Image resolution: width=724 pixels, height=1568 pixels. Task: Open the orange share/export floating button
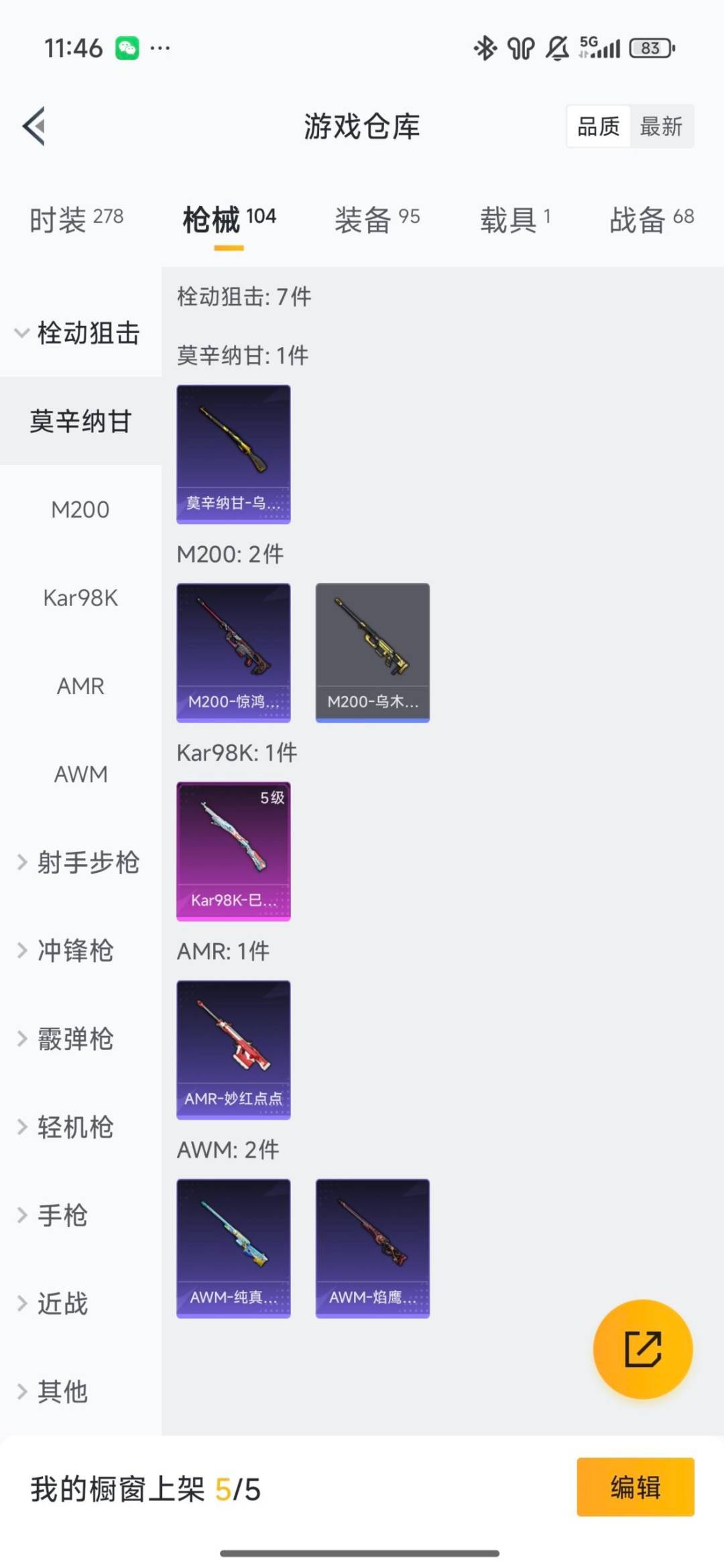click(x=642, y=1350)
